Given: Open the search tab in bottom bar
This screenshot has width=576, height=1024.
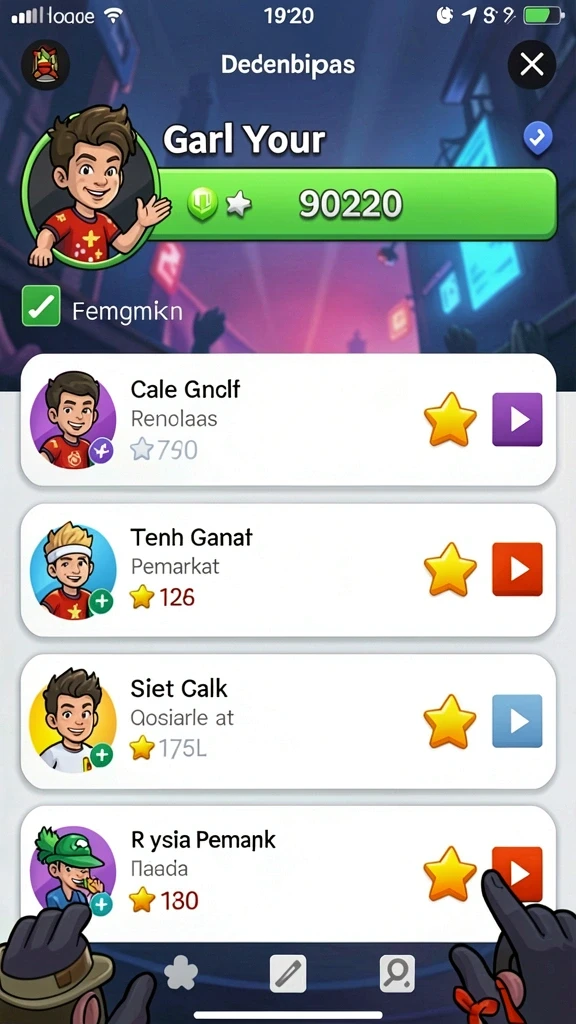Looking at the screenshot, I should click(397, 976).
